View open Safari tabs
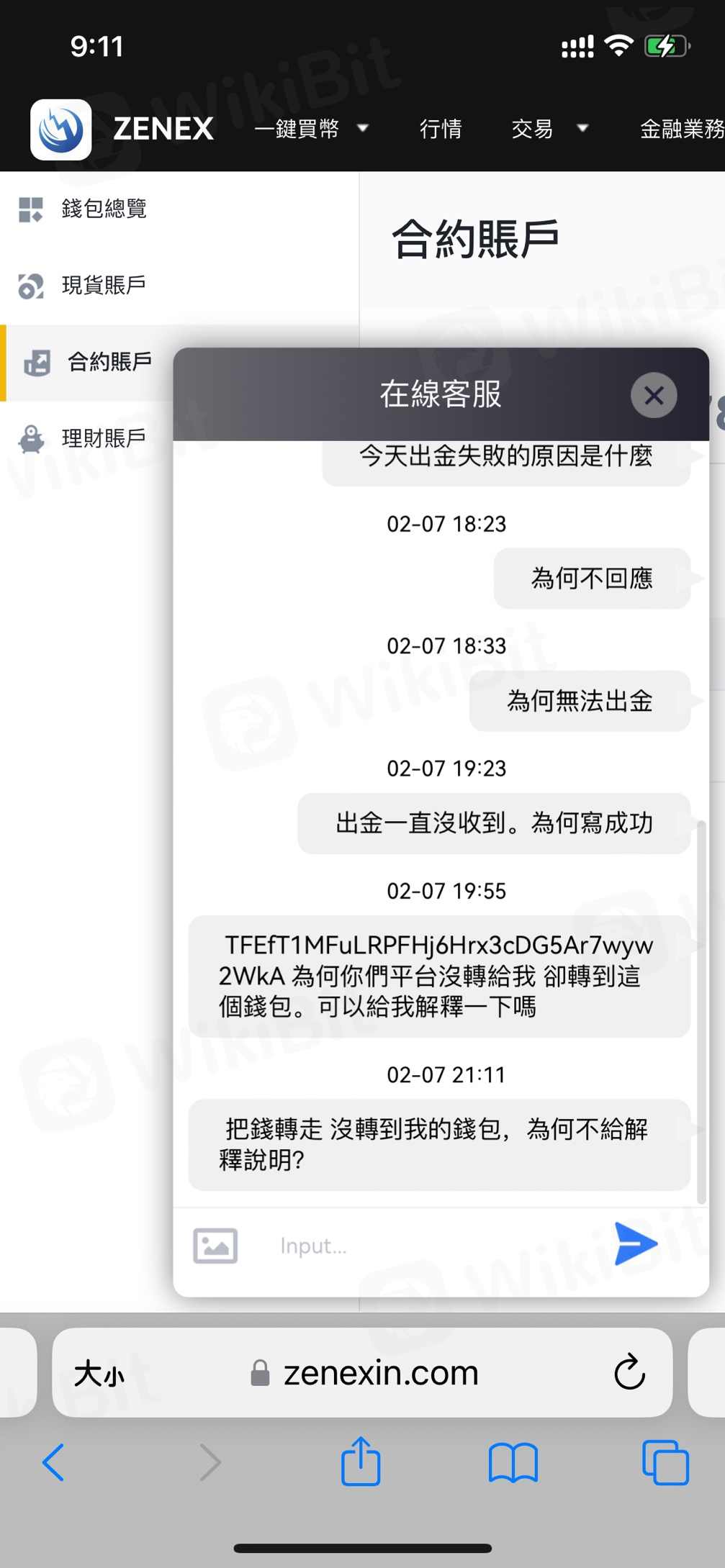The width and height of the screenshot is (725, 1568). click(665, 1462)
